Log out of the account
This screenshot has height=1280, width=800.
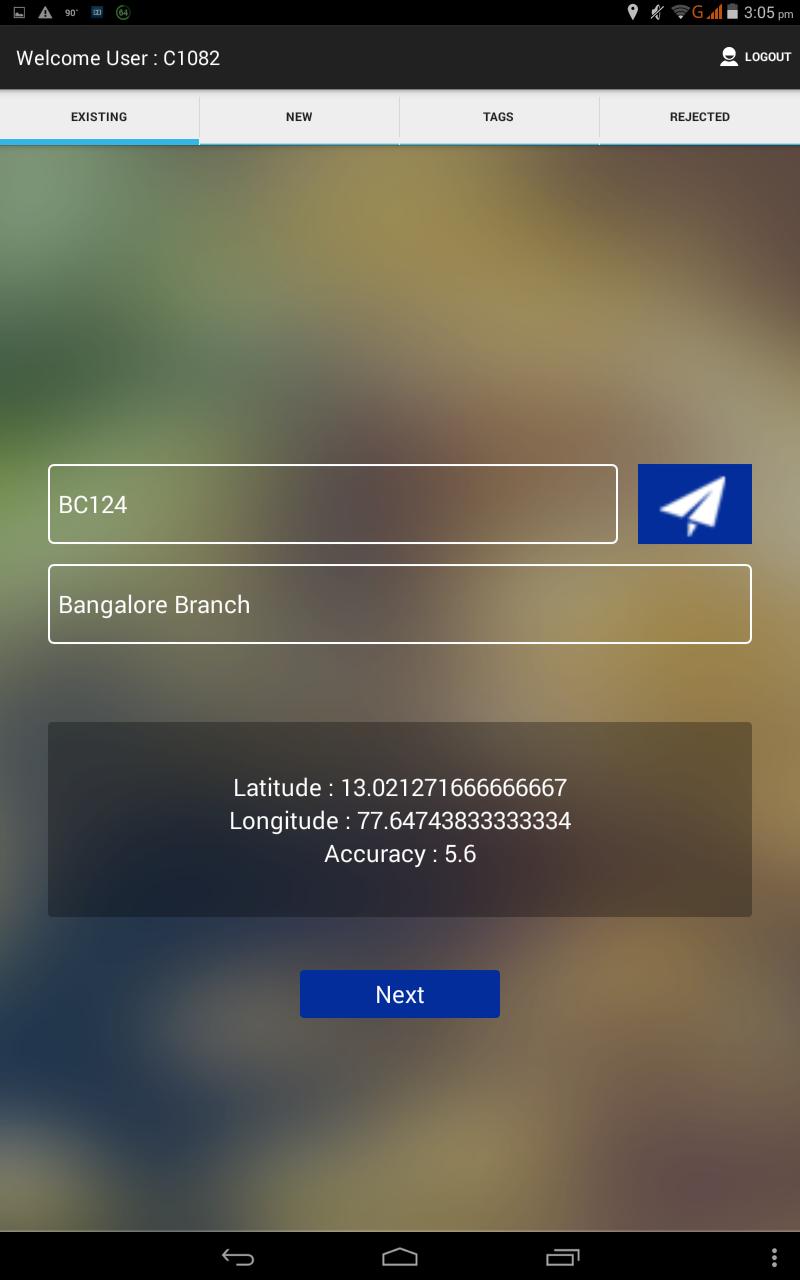(x=755, y=57)
